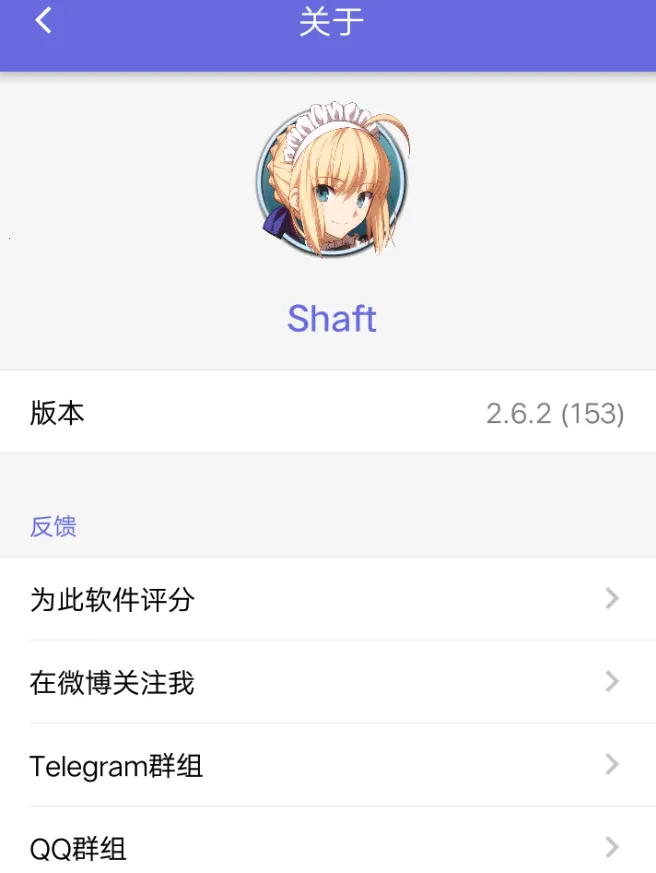Open the 在微博关注我 row
This screenshot has width=656, height=873.
tap(327, 682)
